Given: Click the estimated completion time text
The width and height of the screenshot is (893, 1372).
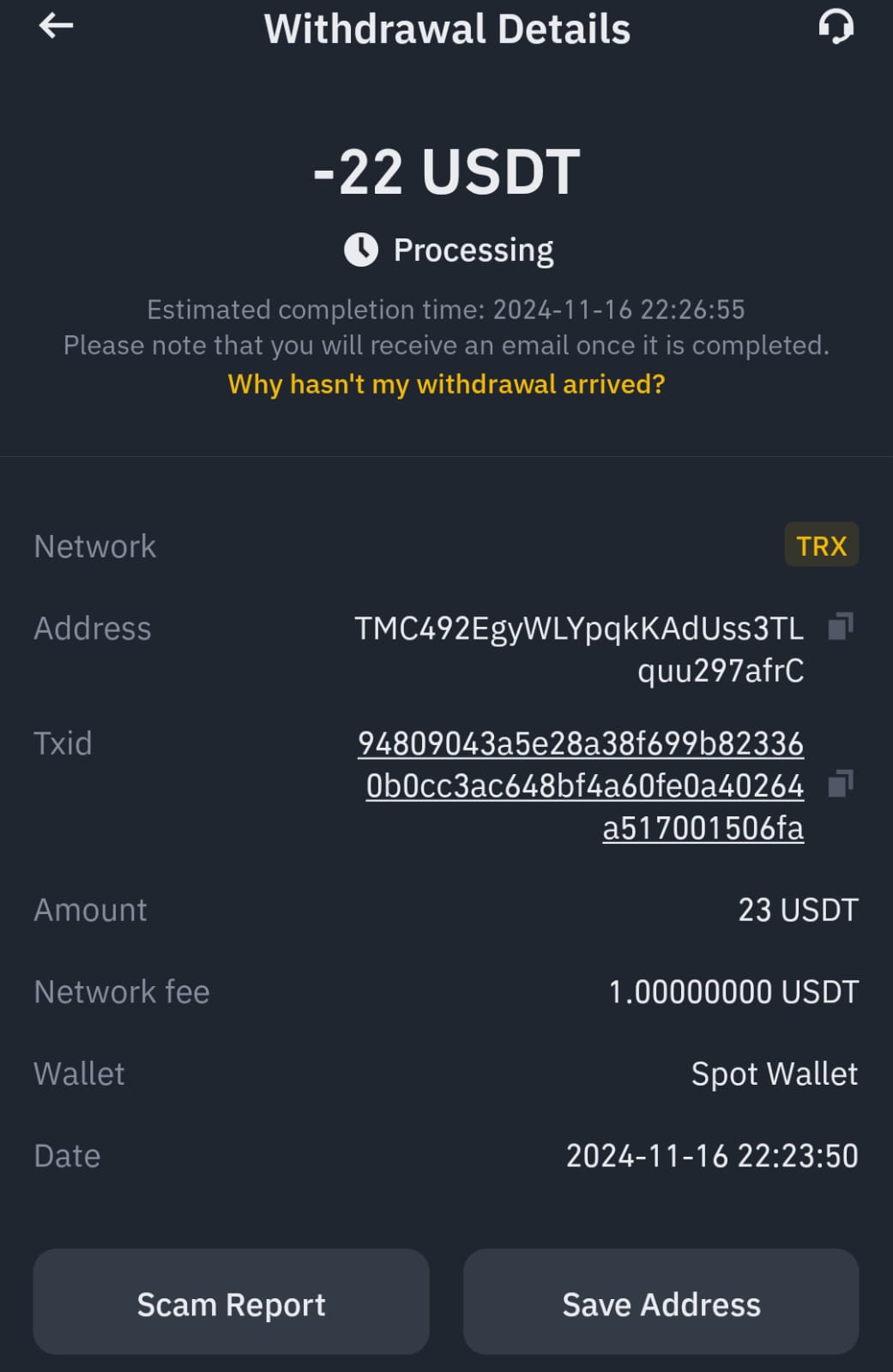Looking at the screenshot, I should coord(446,310).
